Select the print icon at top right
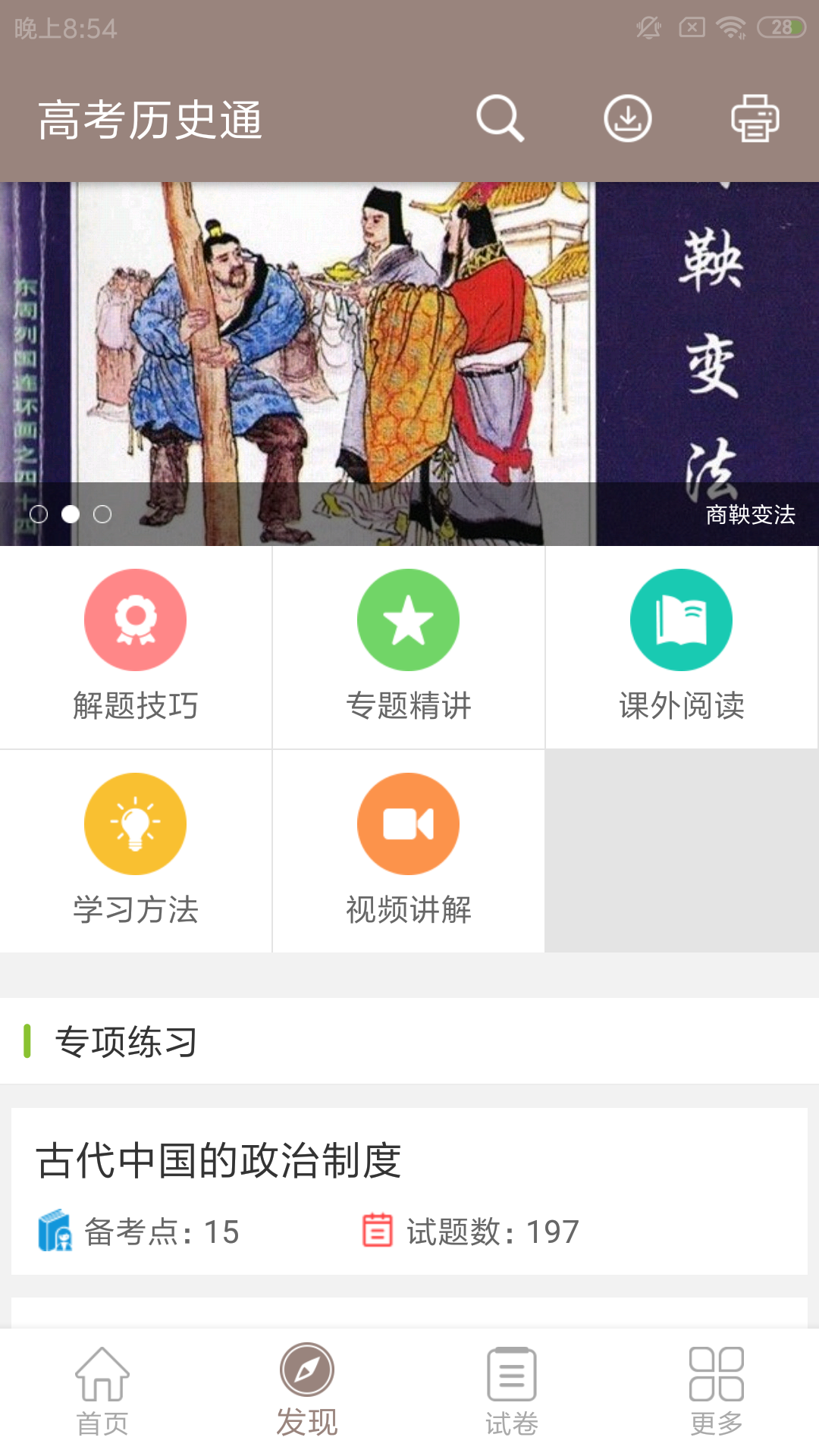819x1456 pixels. [755, 118]
